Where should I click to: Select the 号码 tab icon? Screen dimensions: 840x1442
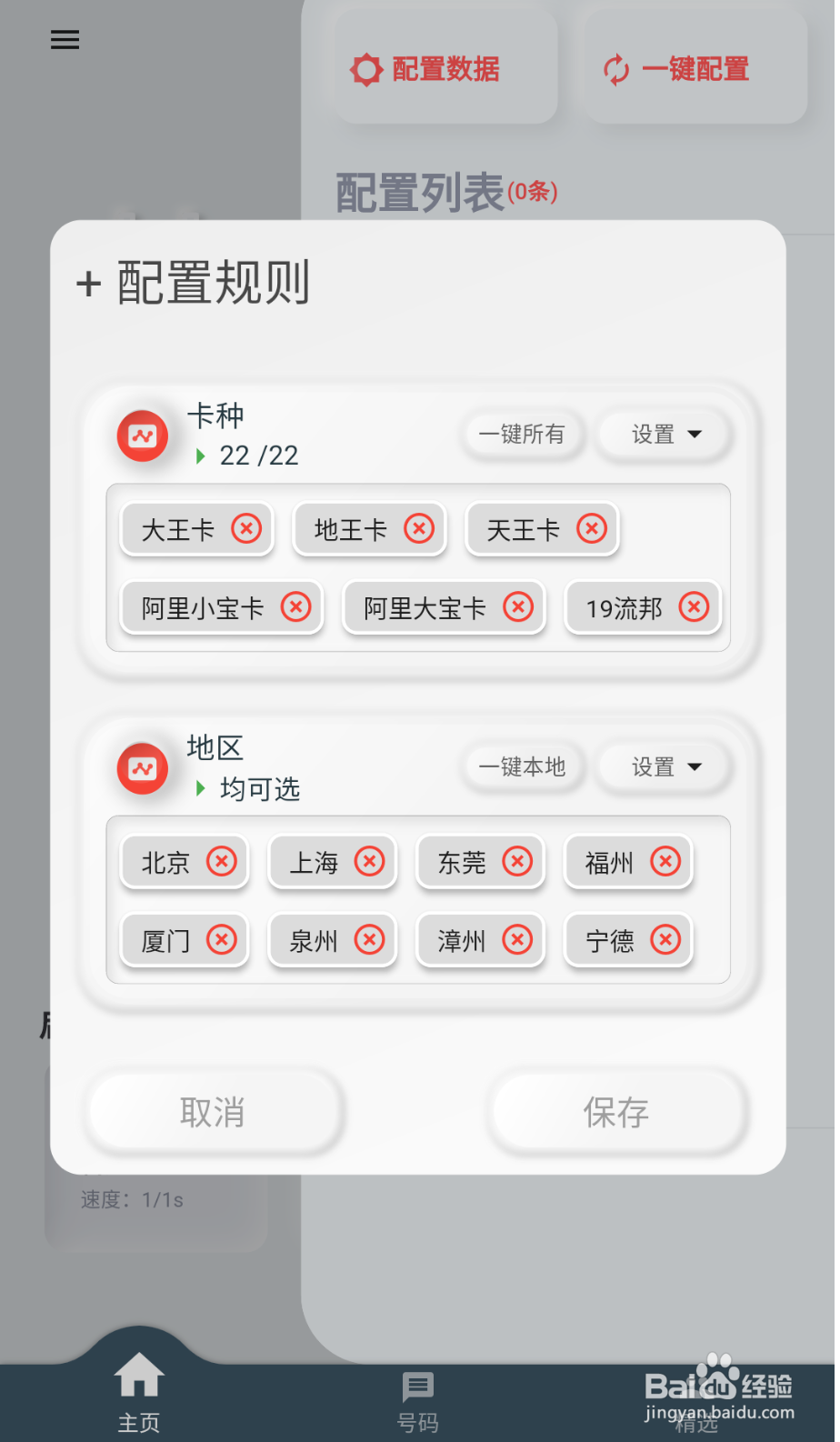(x=416, y=1386)
